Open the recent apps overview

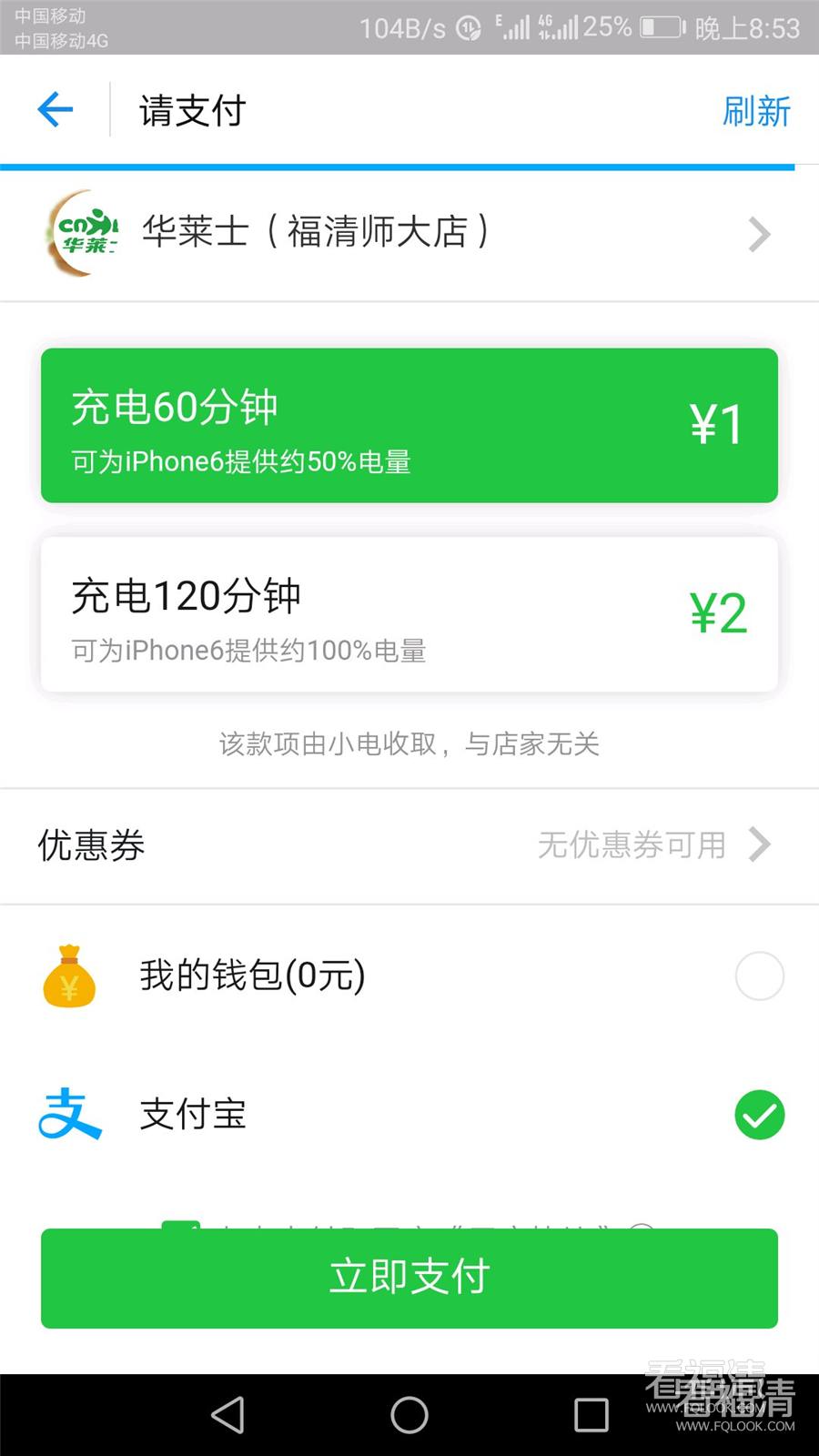click(x=591, y=1415)
